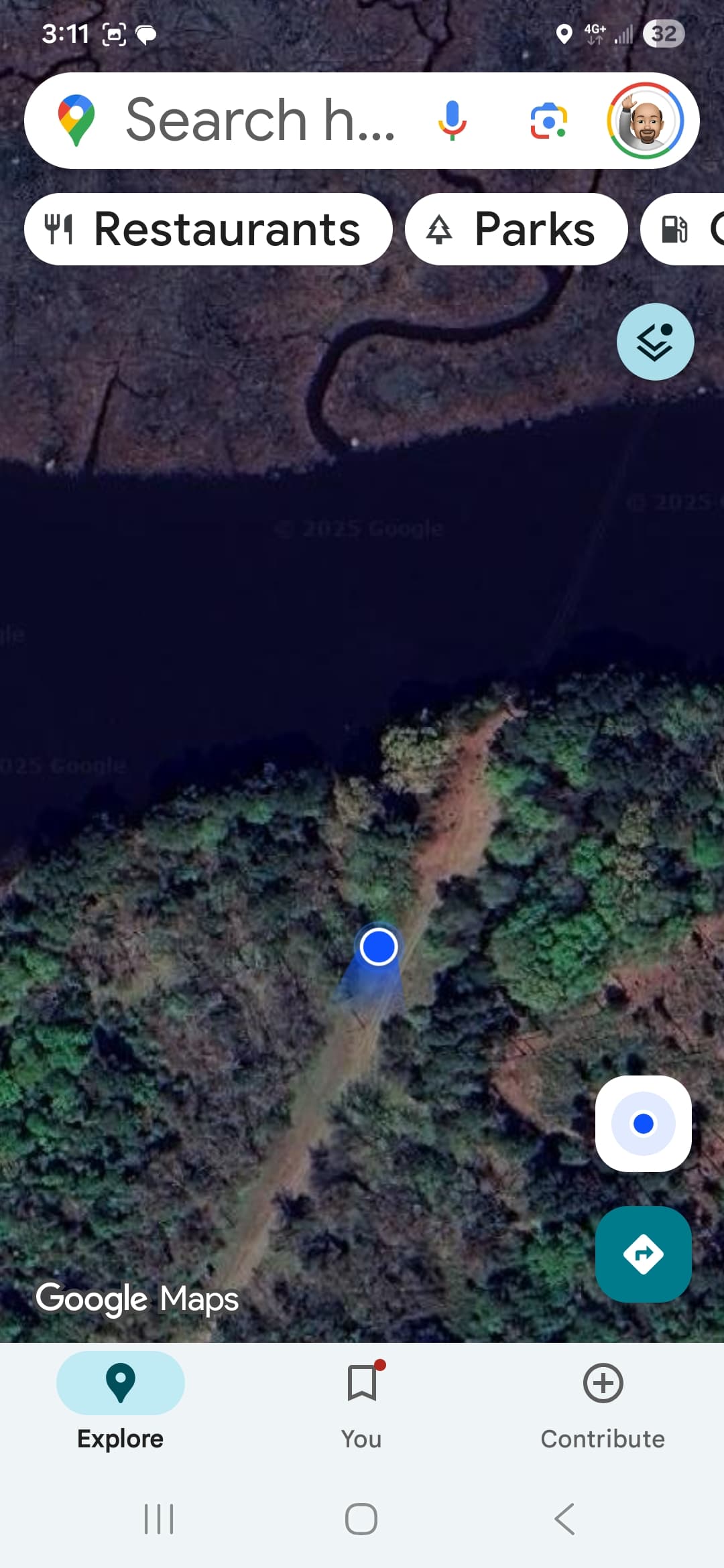Open recent apps from the navigation bar

click(x=159, y=1519)
